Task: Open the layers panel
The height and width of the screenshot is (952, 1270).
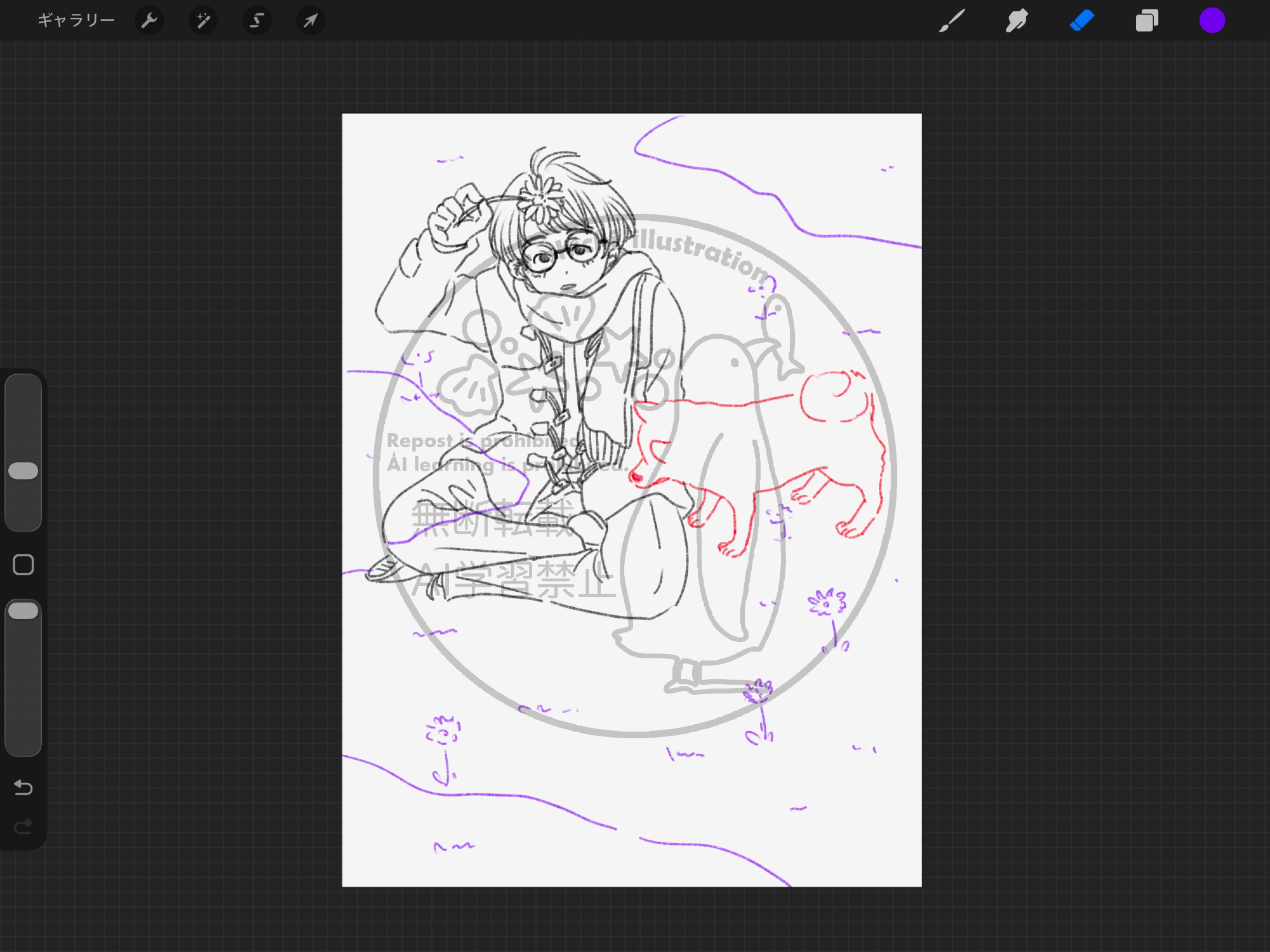Action: tap(1147, 20)
